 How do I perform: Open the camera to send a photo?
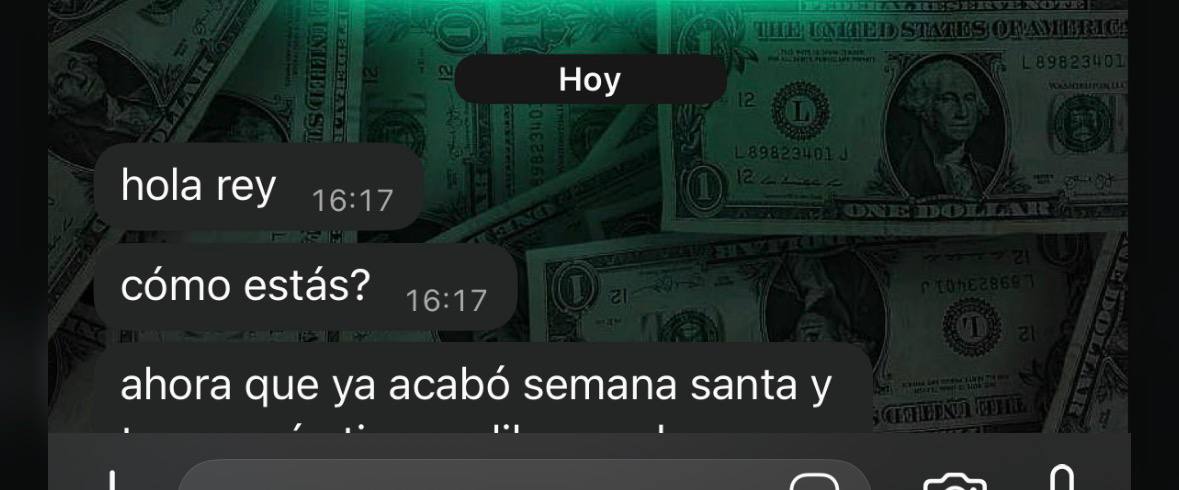[953, 482]
